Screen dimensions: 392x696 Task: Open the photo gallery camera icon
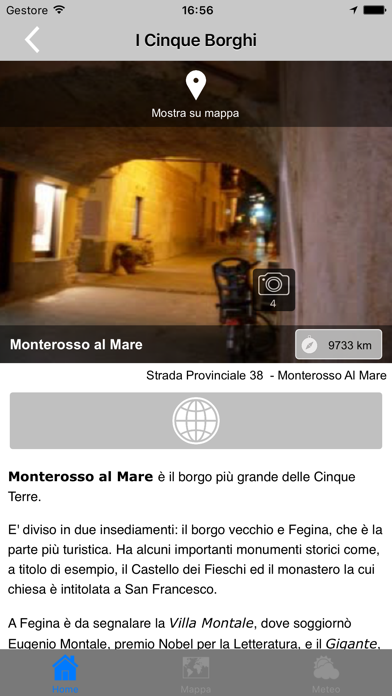[x=273, y=289]
